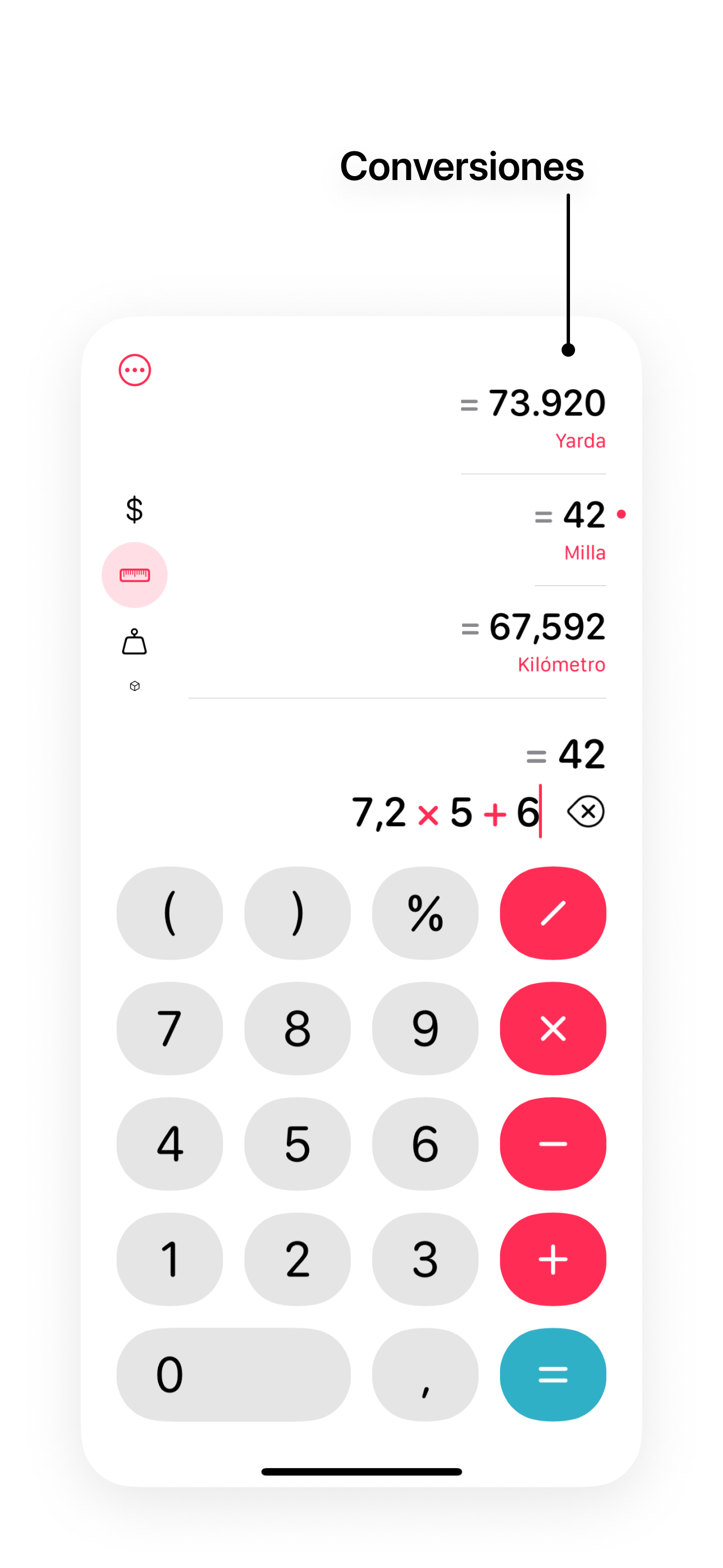The width and height of the screenshot is (723, 1568).
Task: Tap the number 7 key
Action: [169, 1028]
